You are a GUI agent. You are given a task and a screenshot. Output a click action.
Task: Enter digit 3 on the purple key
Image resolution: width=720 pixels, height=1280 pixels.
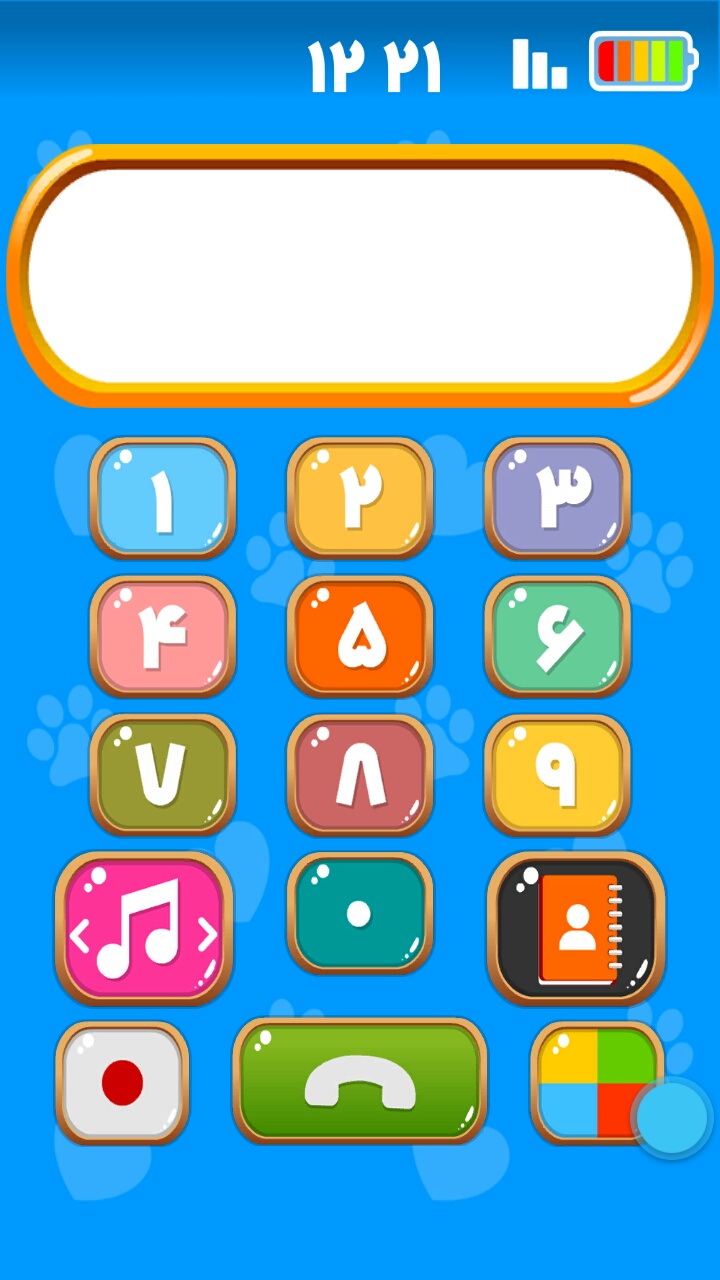(x=557, y=498)
